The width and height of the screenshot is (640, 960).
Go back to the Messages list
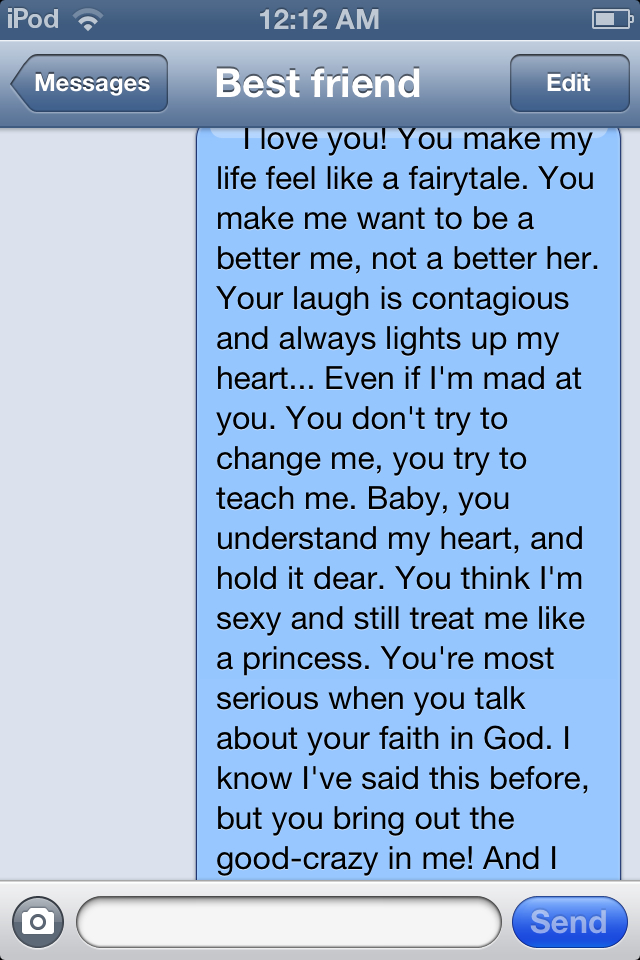point(90,84)
